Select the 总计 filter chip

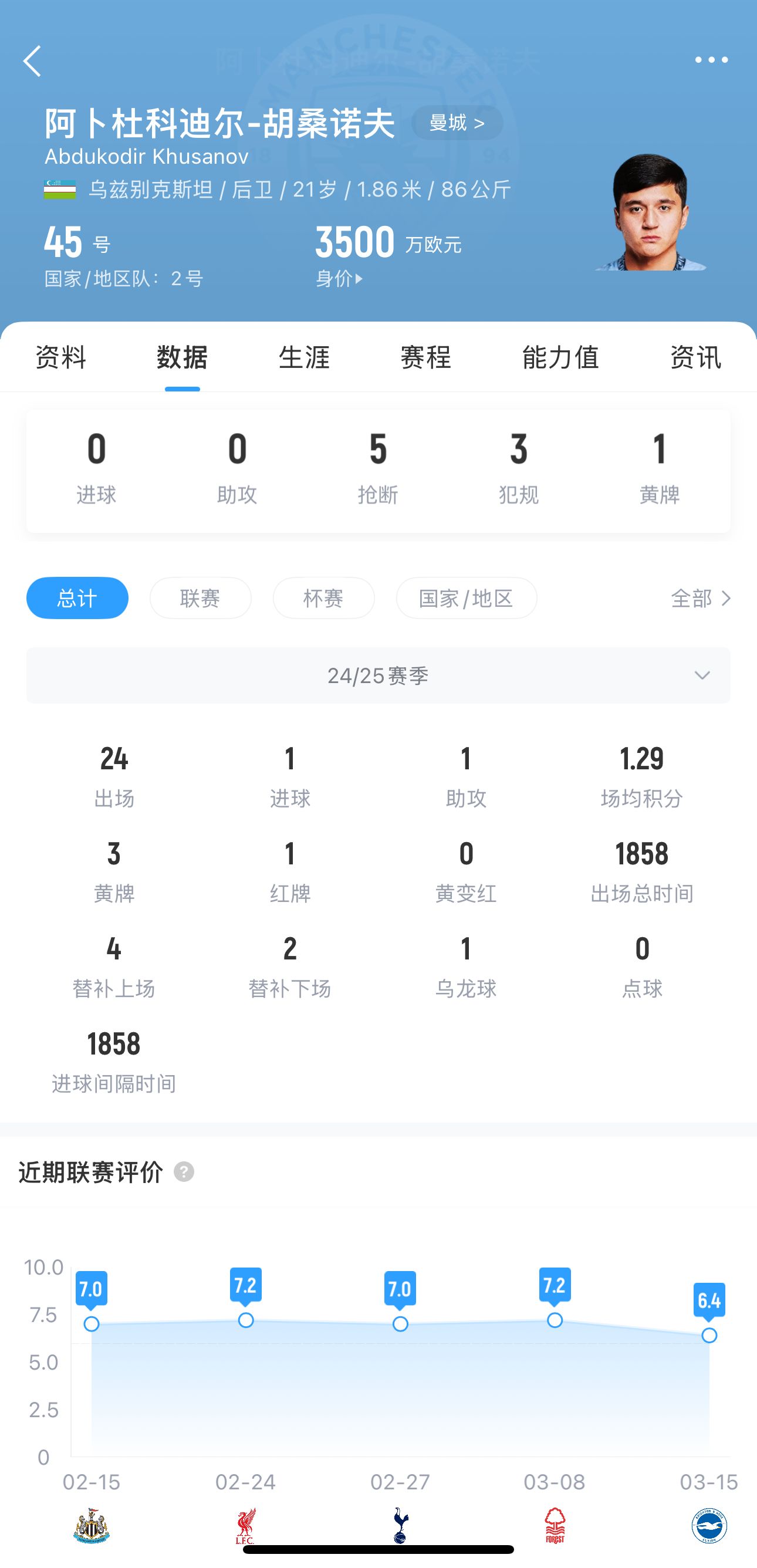[77, 598]
